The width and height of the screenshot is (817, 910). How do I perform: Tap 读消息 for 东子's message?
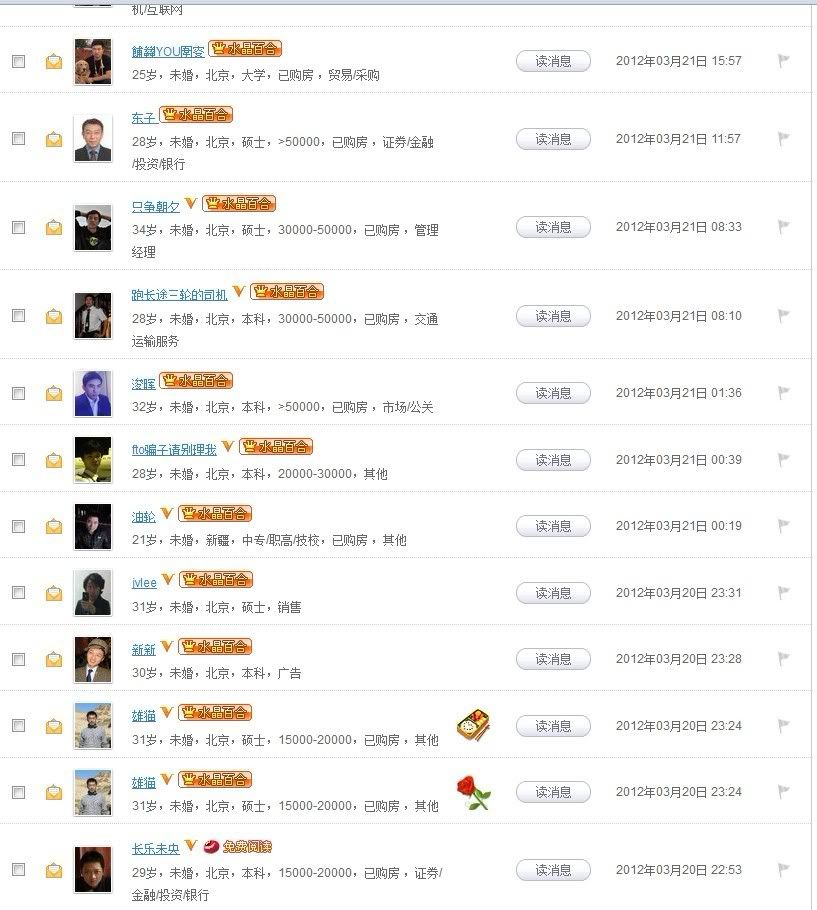coord(553,139)
